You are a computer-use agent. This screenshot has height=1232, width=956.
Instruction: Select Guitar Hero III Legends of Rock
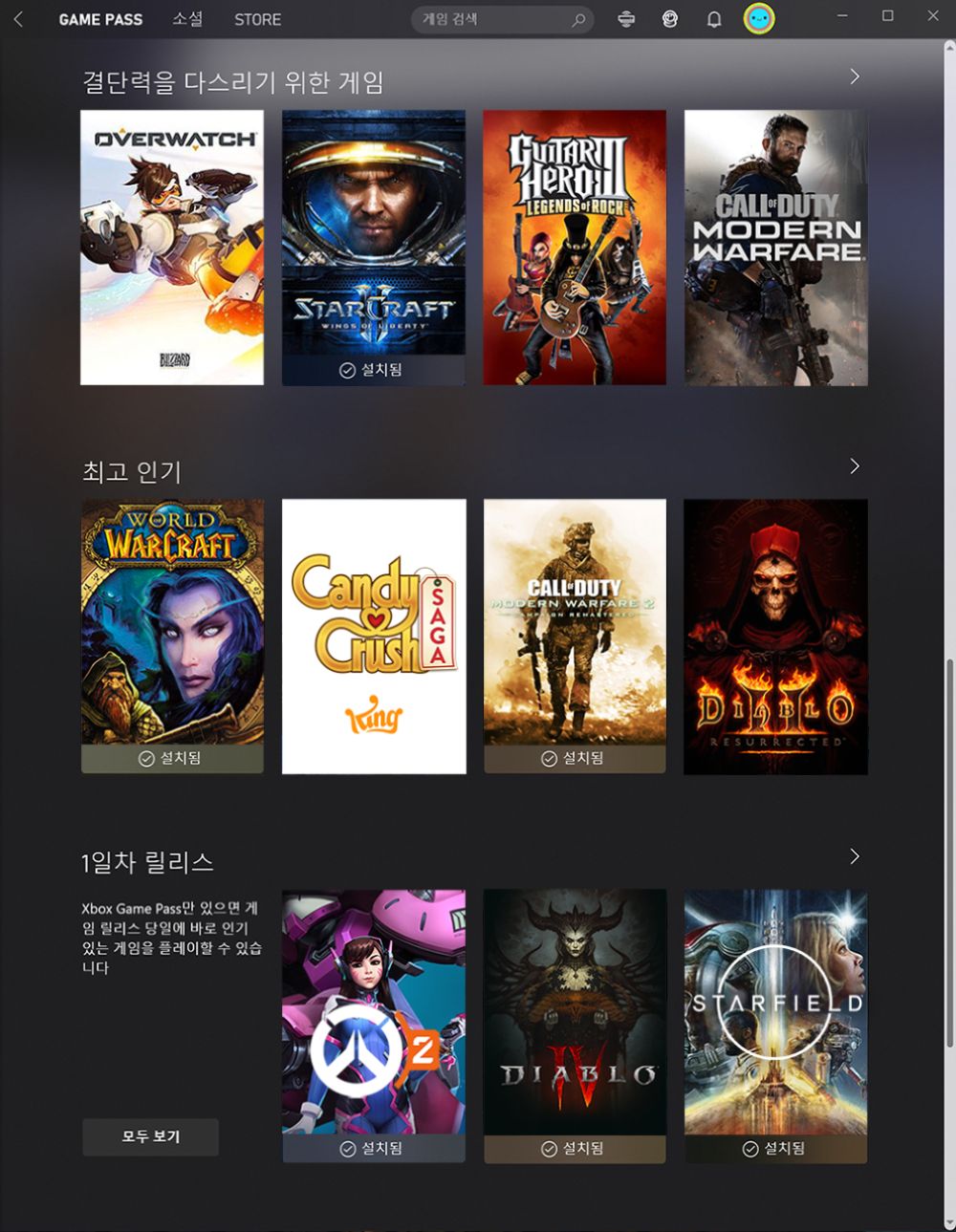pyautogui.click(x=575, y=247)
